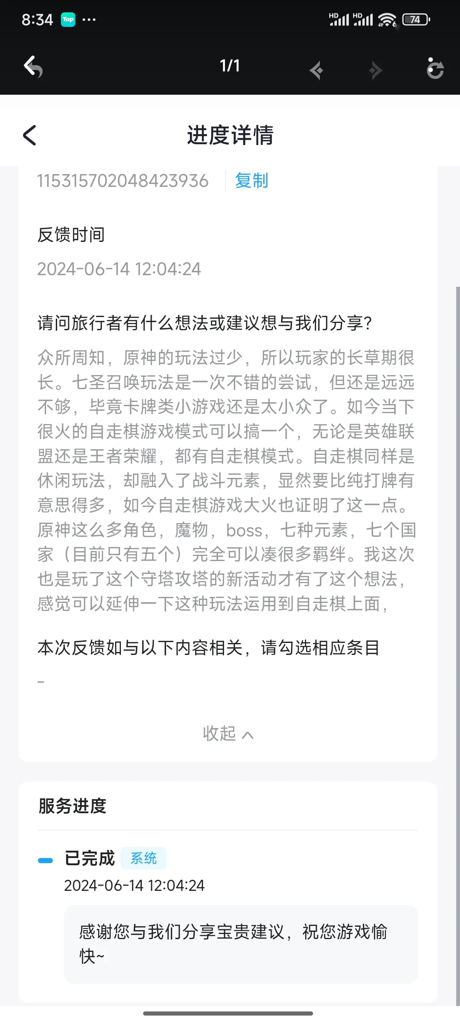Go back from the 进度详情 page
The width and height of the screenshot is (460, 1024).
(29, 135)
